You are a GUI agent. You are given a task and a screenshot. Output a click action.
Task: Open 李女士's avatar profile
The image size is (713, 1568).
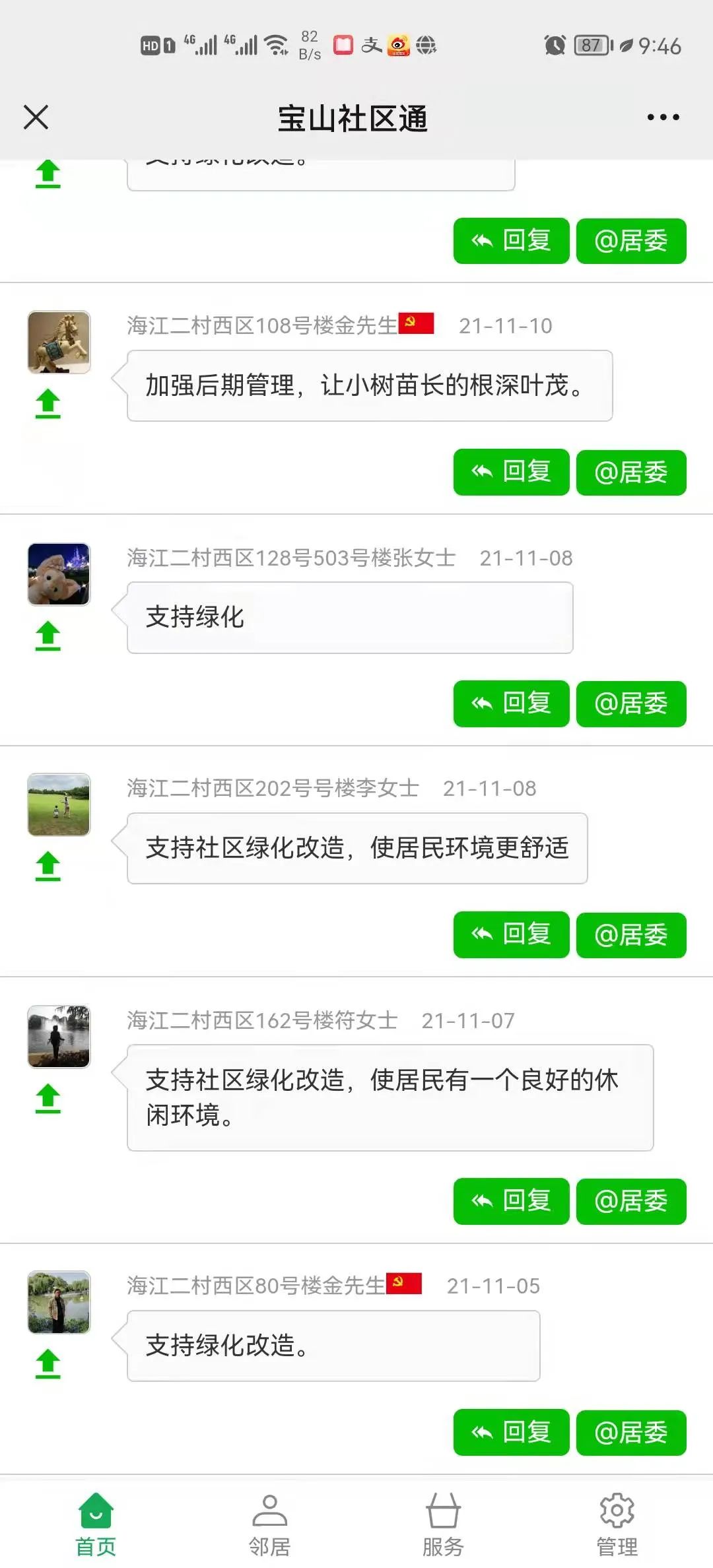pyautogui.click(x=59, y=805)
